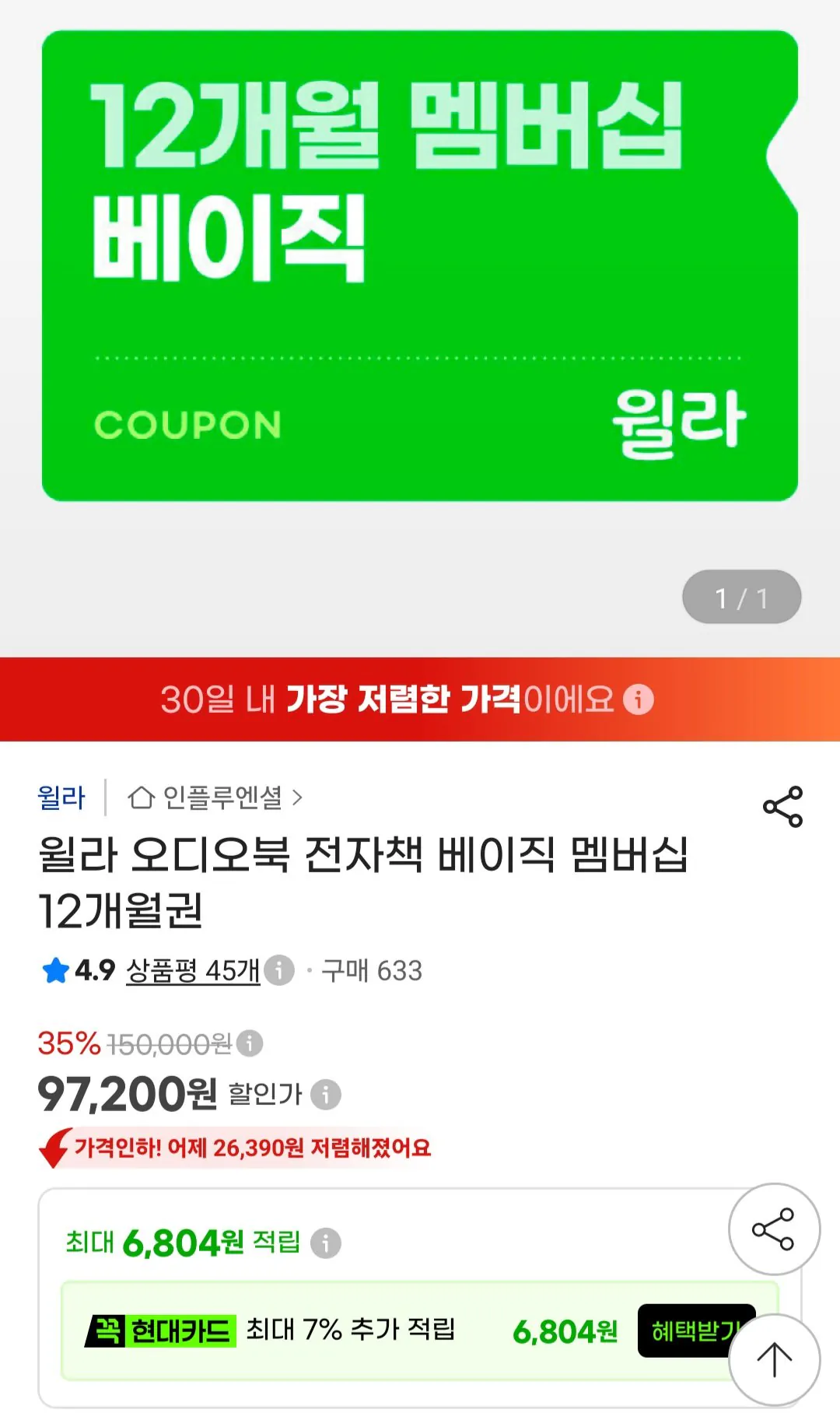840x1427 pixels.
Task: View info icon next to review count
Action: pos(278,970)
